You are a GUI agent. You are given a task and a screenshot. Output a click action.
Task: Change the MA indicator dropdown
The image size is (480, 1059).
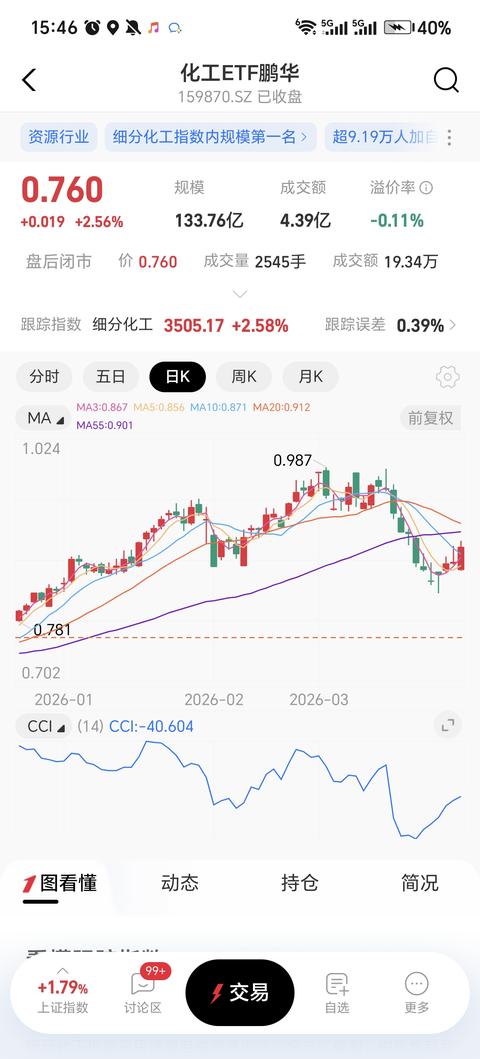click(44, 419)
